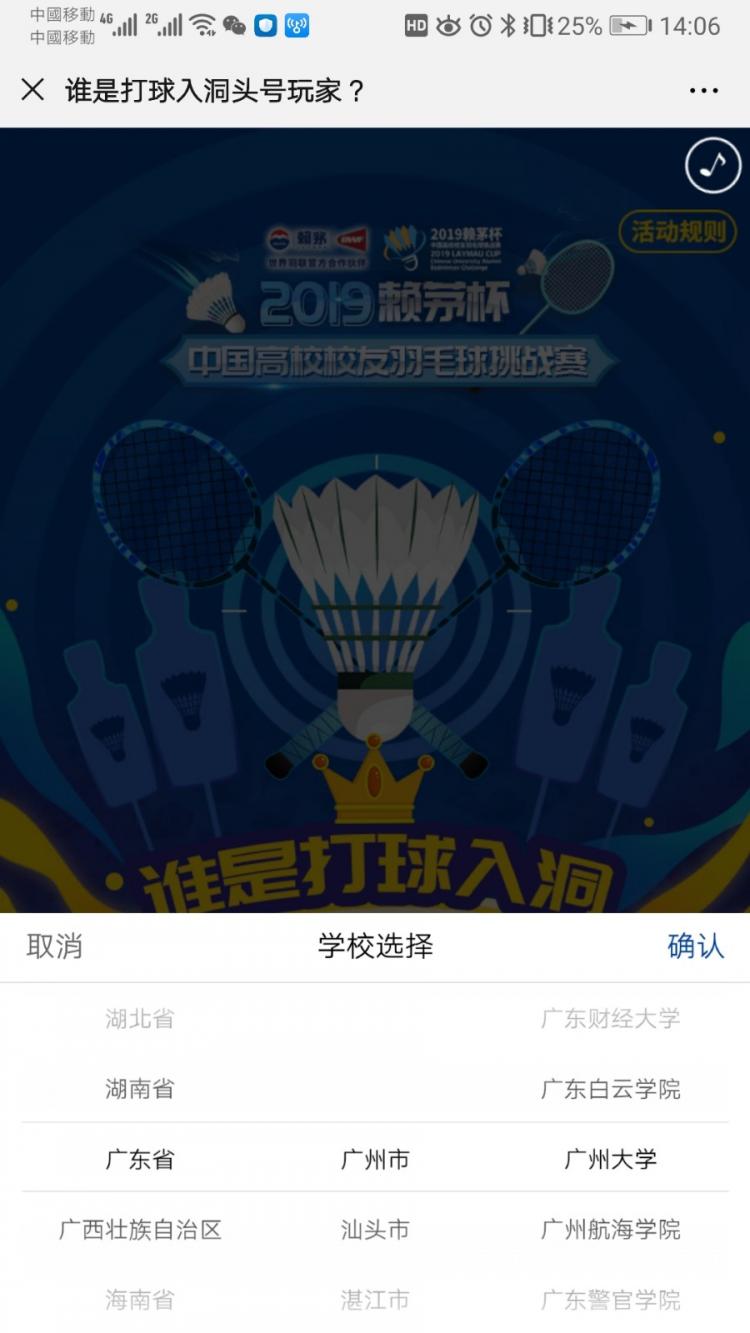
Task: Select 湖北省 in the province column
Action: 140,1019
